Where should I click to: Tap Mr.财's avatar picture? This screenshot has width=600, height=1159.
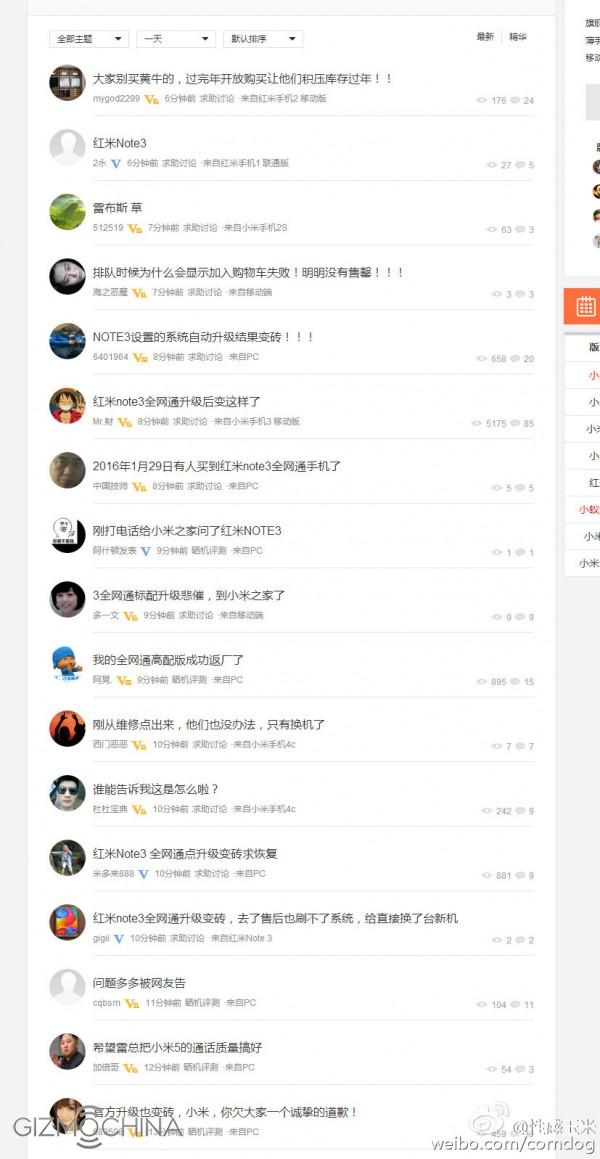click(x=67, y=406)
